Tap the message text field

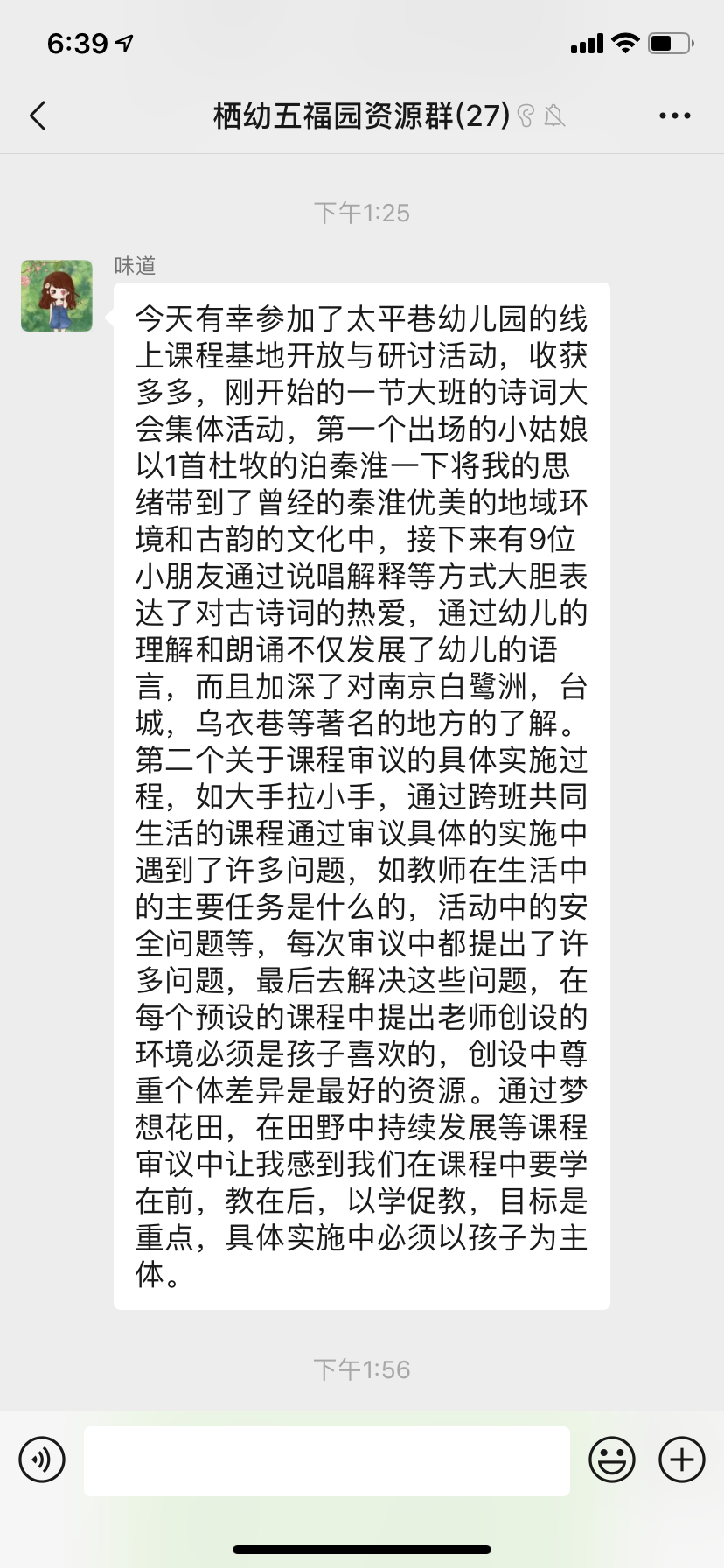click(327, 1460)
